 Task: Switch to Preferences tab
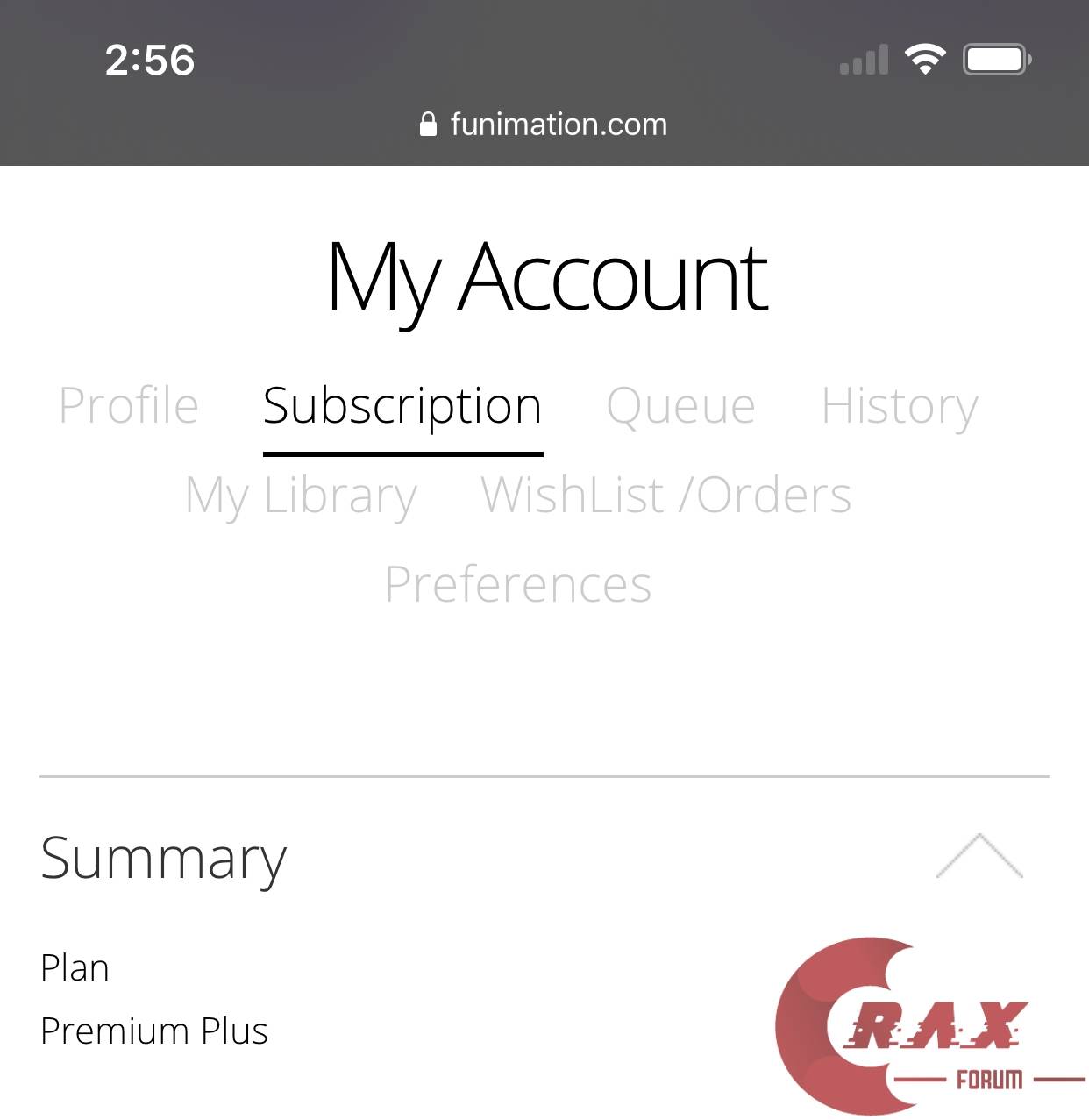518,584
